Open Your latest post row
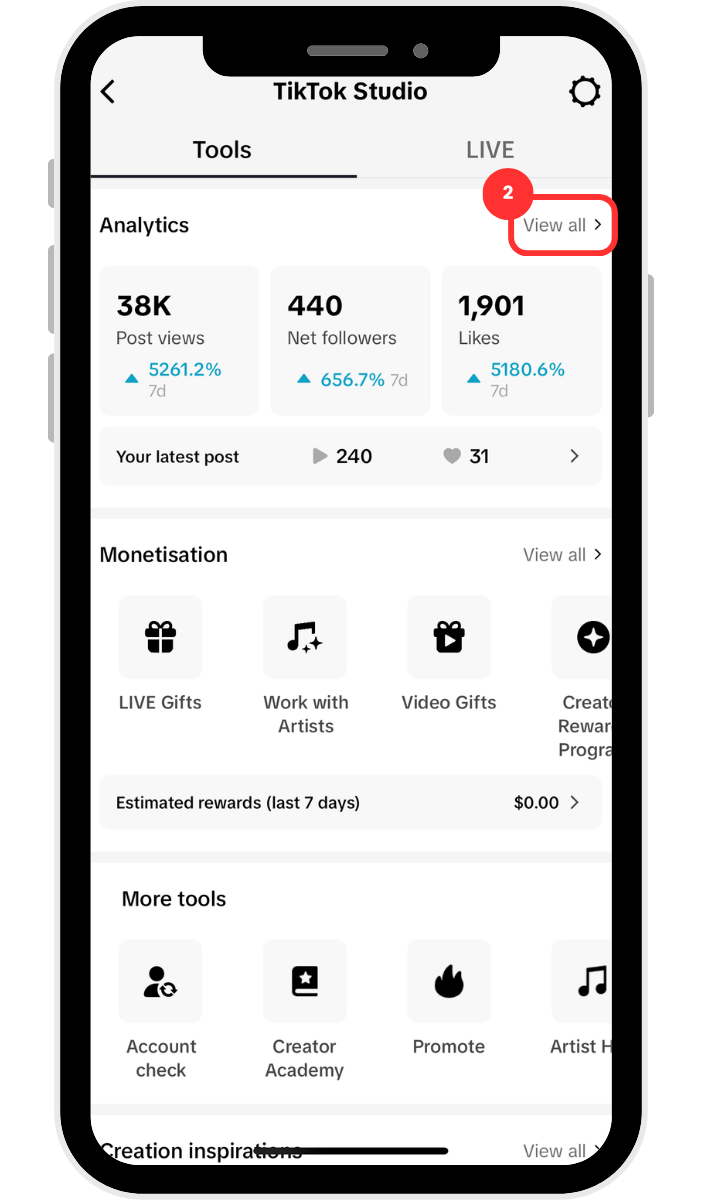Viewport: 702px width, 1200px height. [x=350, y=456]
